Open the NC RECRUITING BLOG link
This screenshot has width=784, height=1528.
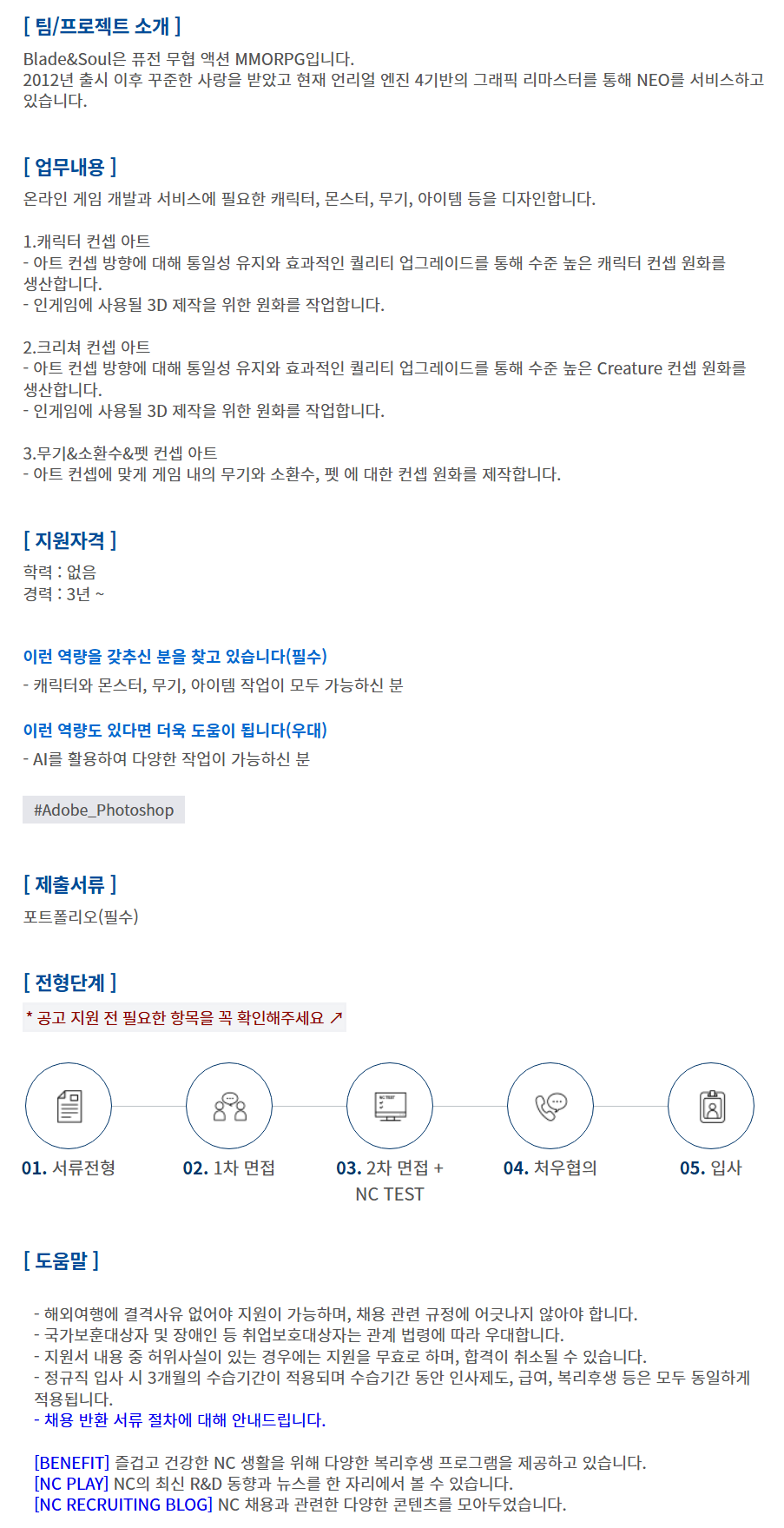[123, 1504]
